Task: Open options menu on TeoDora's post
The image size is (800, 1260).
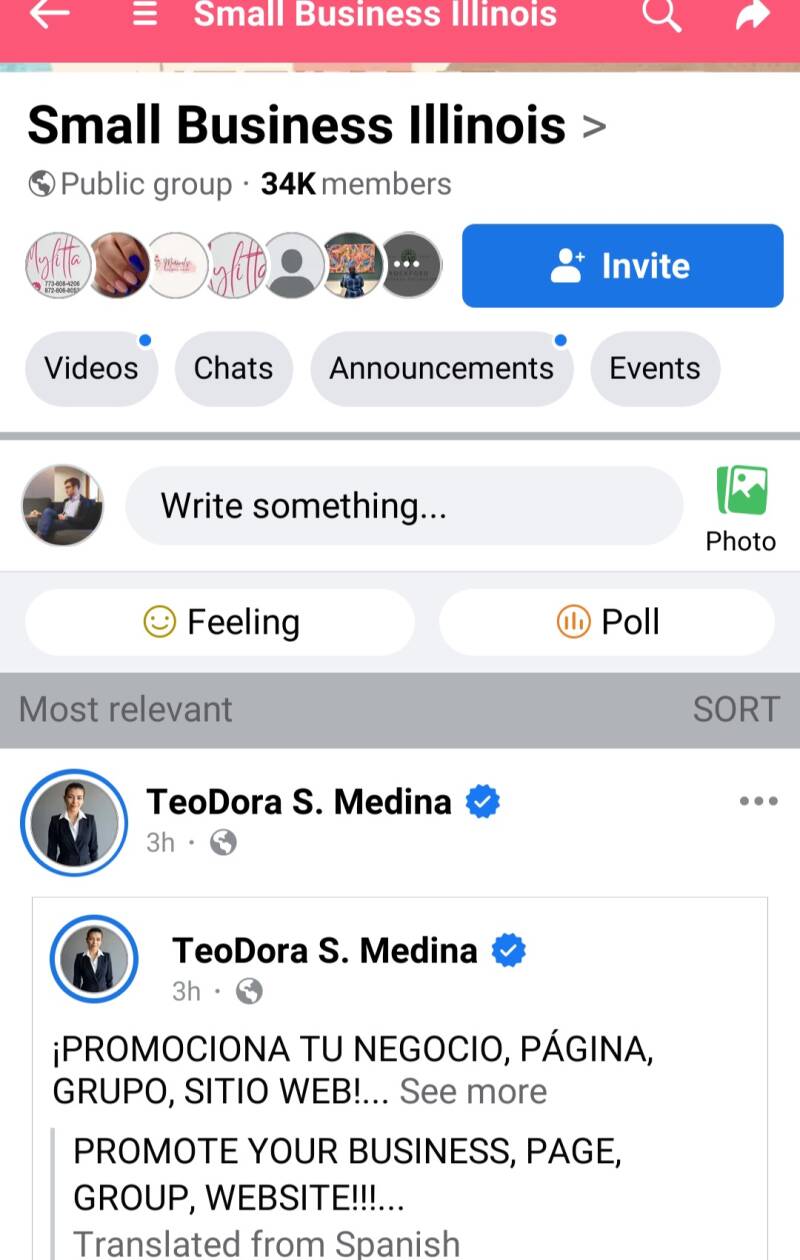Action: click(758, 802)
